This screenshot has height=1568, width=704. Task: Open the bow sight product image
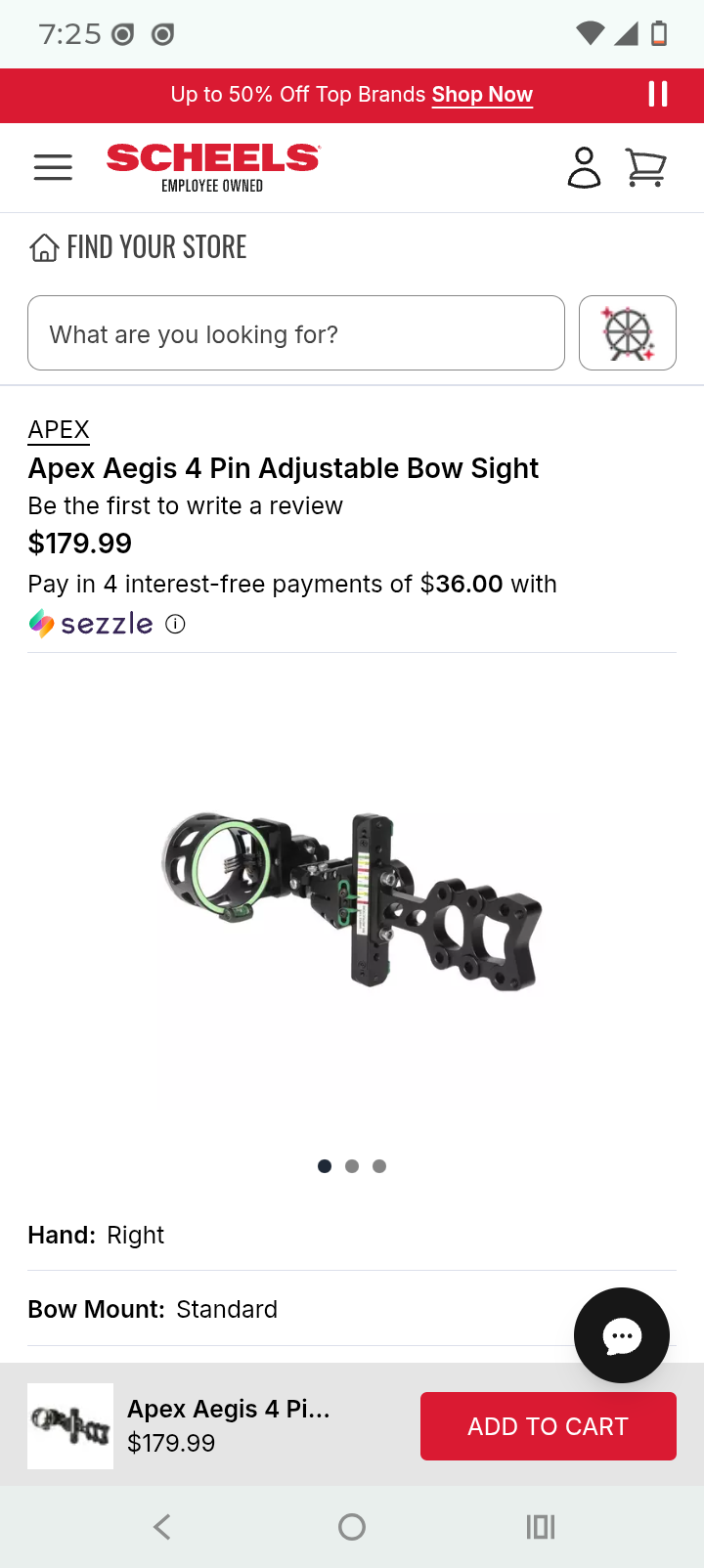coord(352,901)
